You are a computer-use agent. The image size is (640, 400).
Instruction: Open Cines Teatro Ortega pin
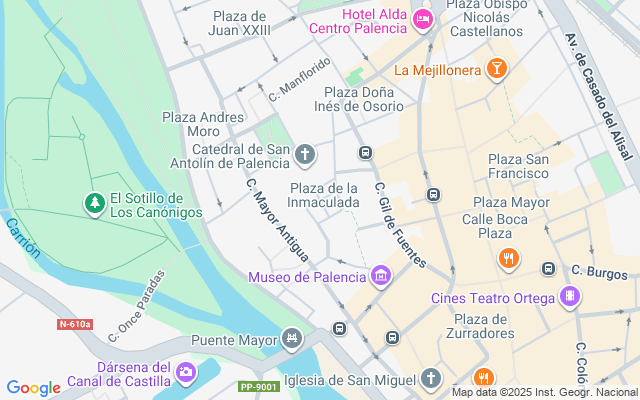tap(570, 297)
